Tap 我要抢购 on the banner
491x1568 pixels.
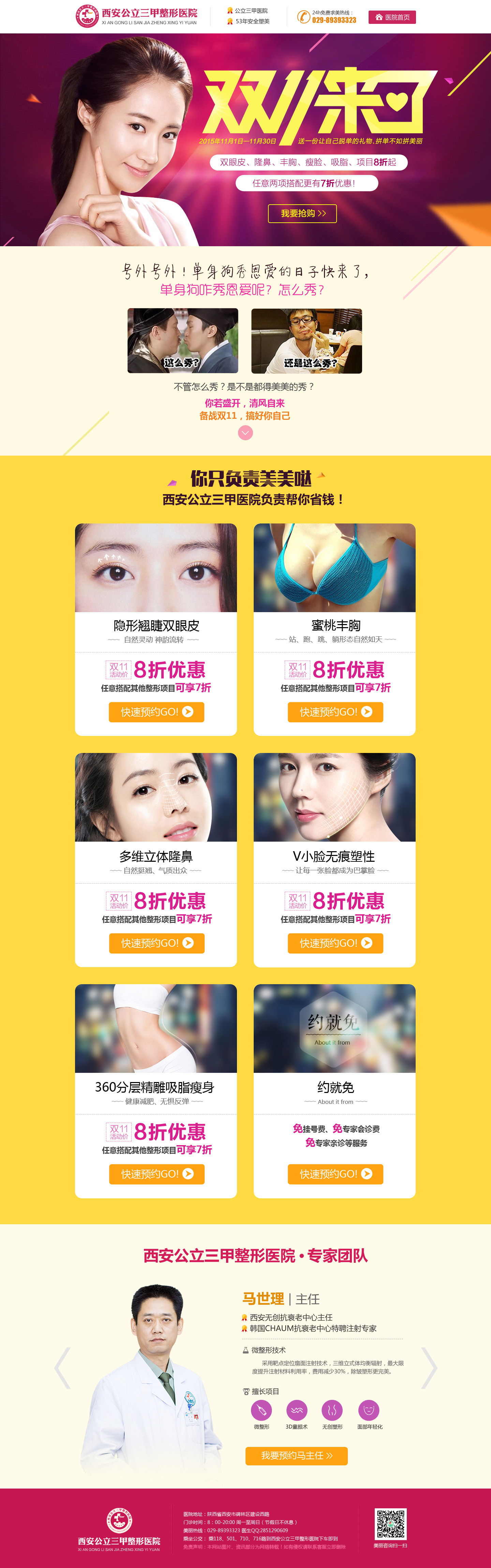302,214
